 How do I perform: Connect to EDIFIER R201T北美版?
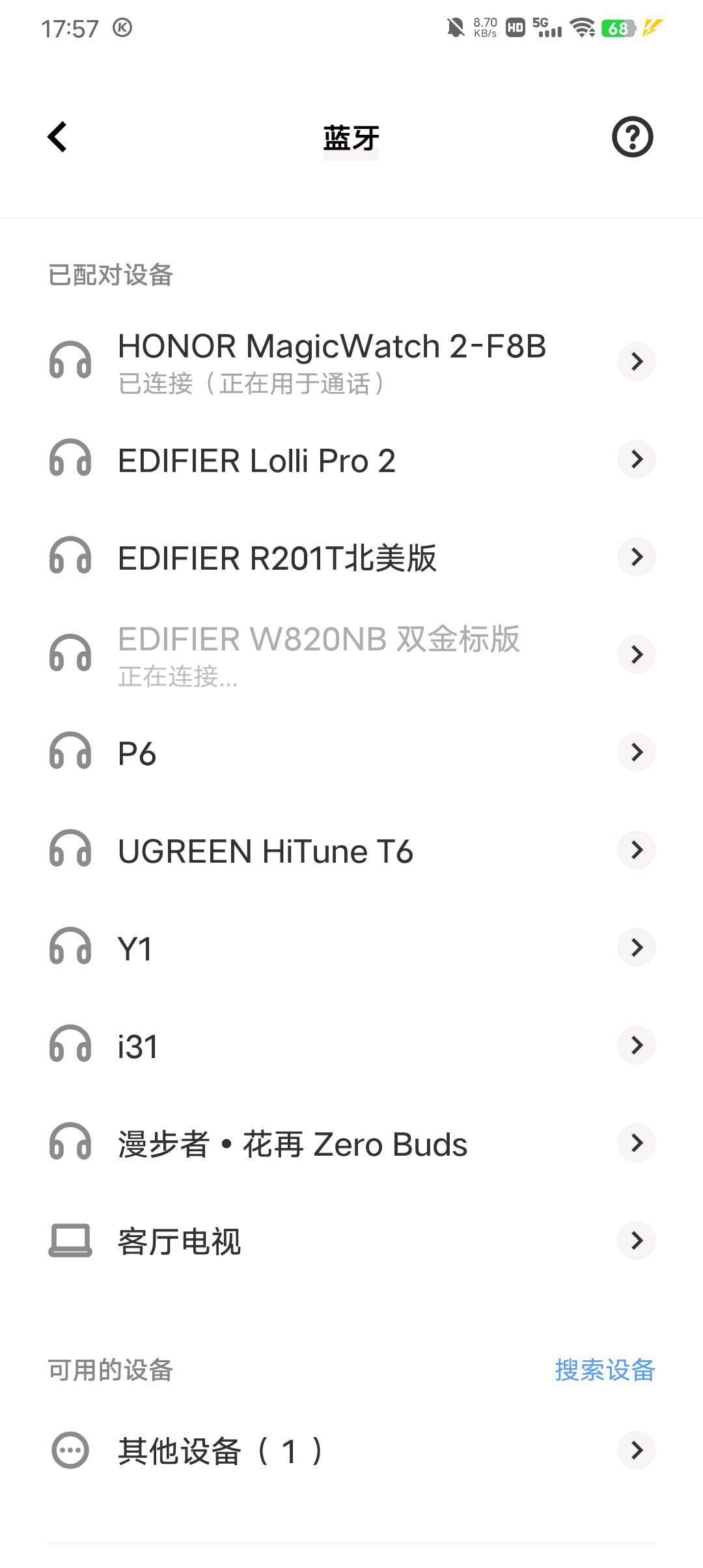point(351,557)
